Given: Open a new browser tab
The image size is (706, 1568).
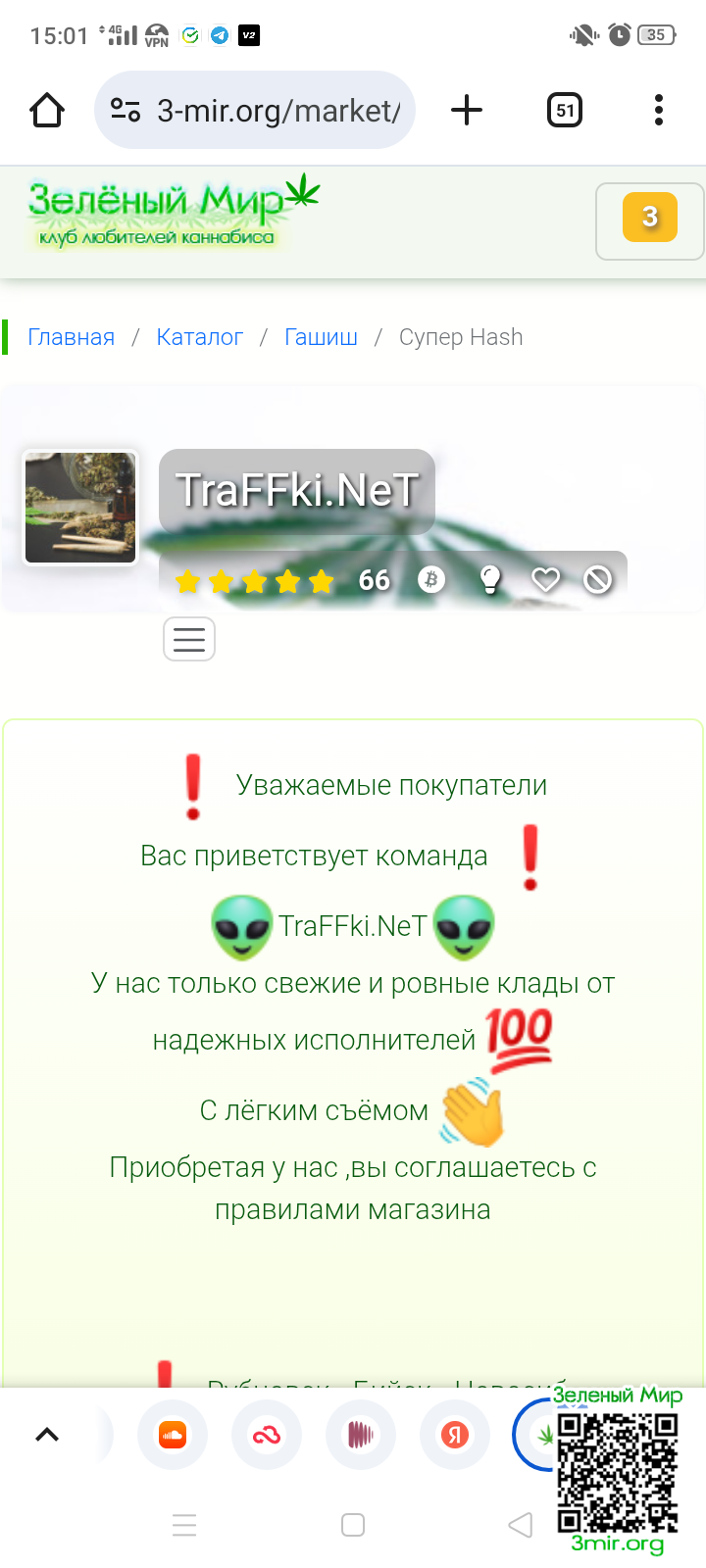Looking at the screenshot, I should tap(467, 110).
